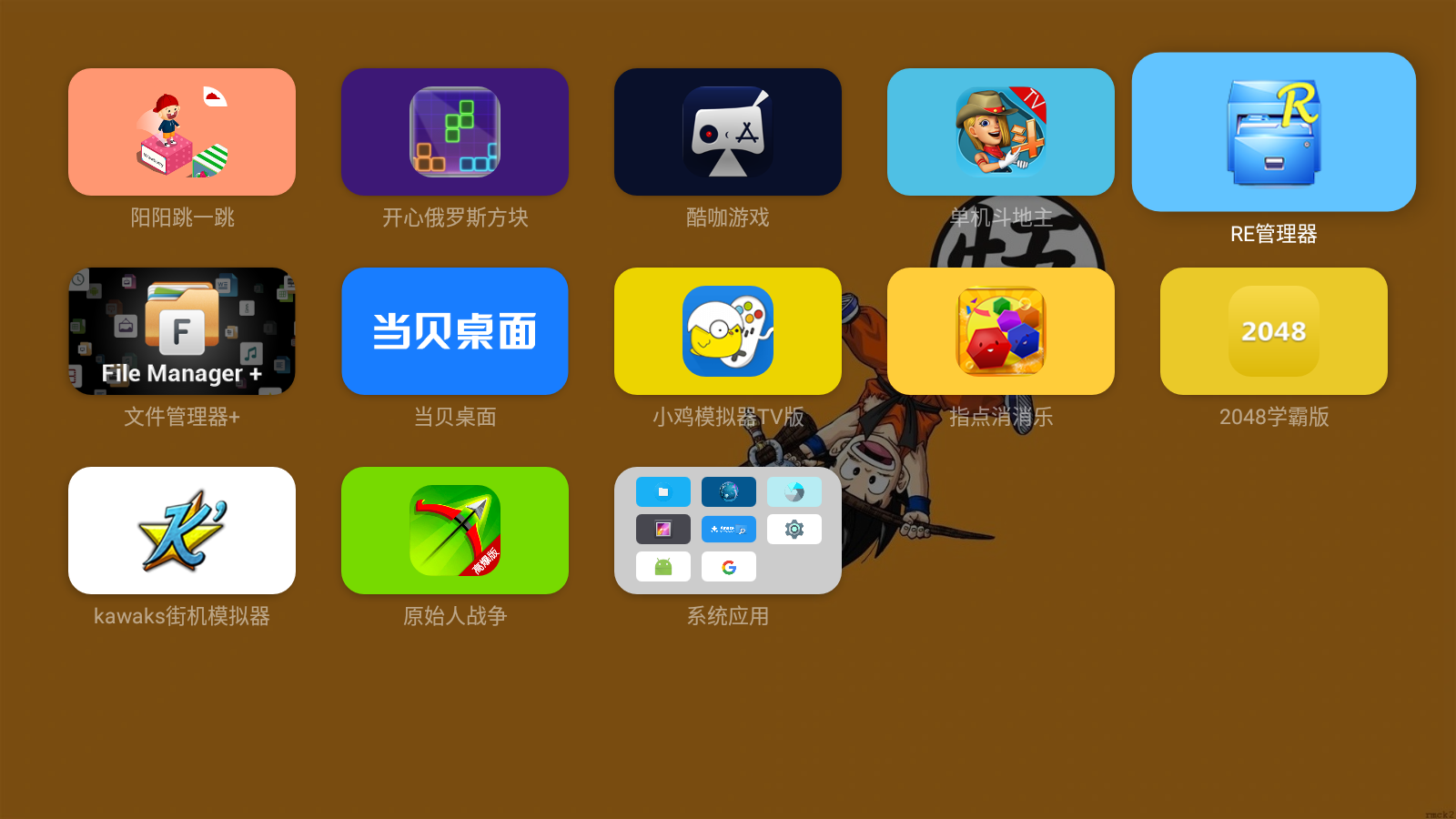Launch kawaks街机模拟器
This screenshot has width=1456, height=819.
(x=182, y=531)
